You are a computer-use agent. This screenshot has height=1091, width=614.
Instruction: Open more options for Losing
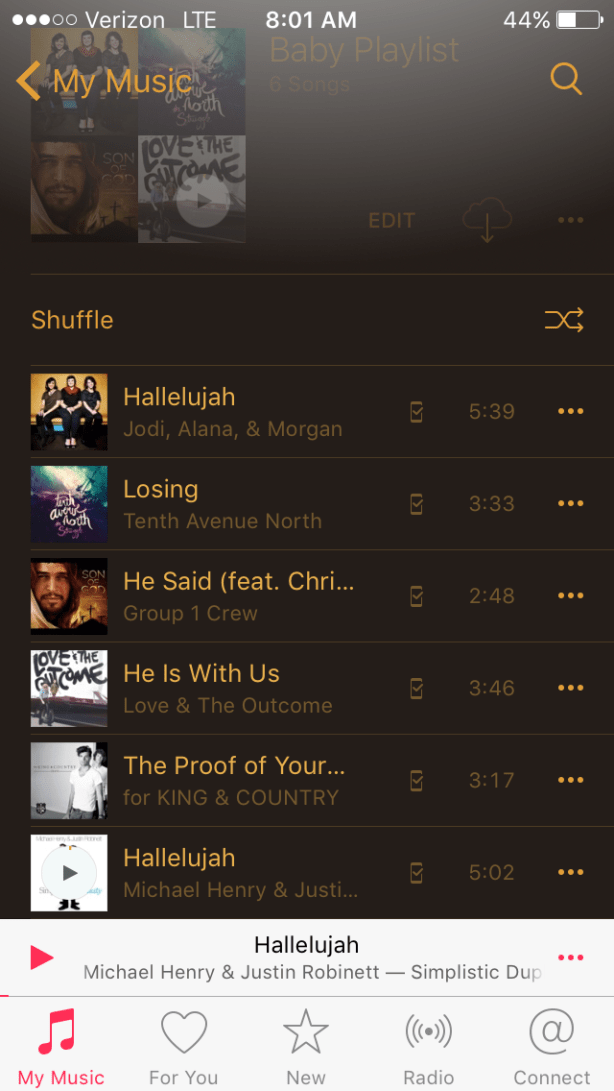coord(570,504)
